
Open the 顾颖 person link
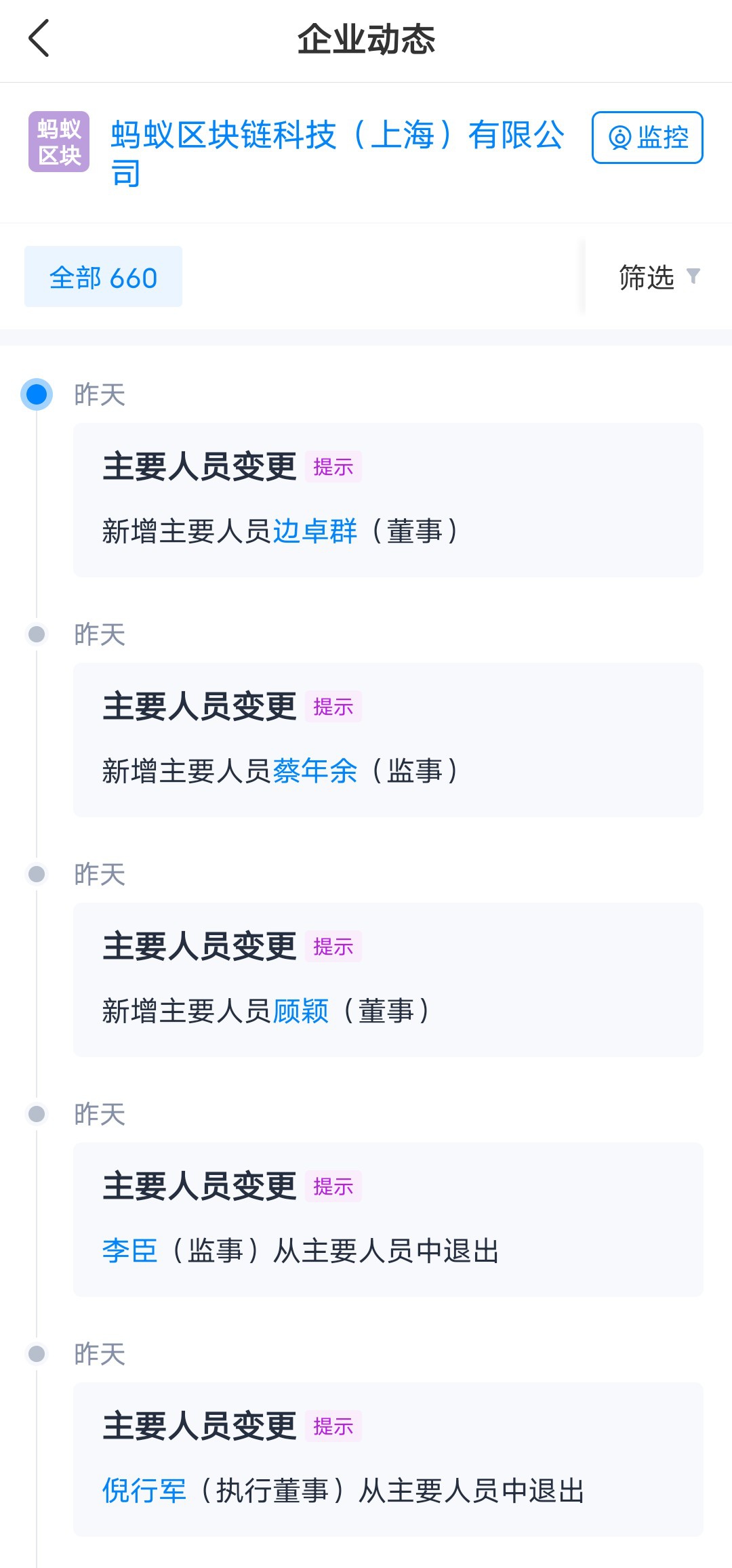(301, 1010)
